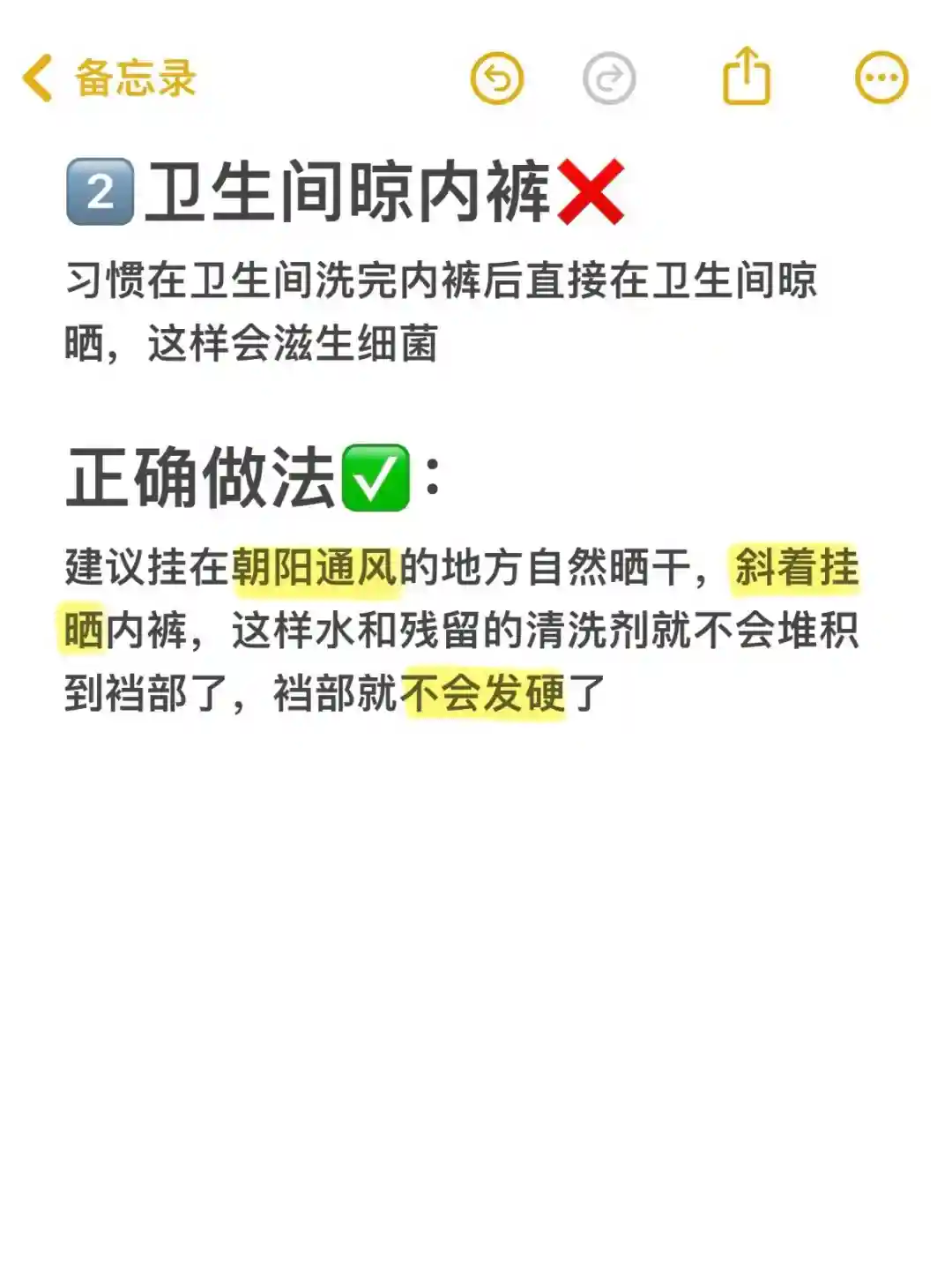Undo the last edit
952x1270 pixels.
pos(497,78)
